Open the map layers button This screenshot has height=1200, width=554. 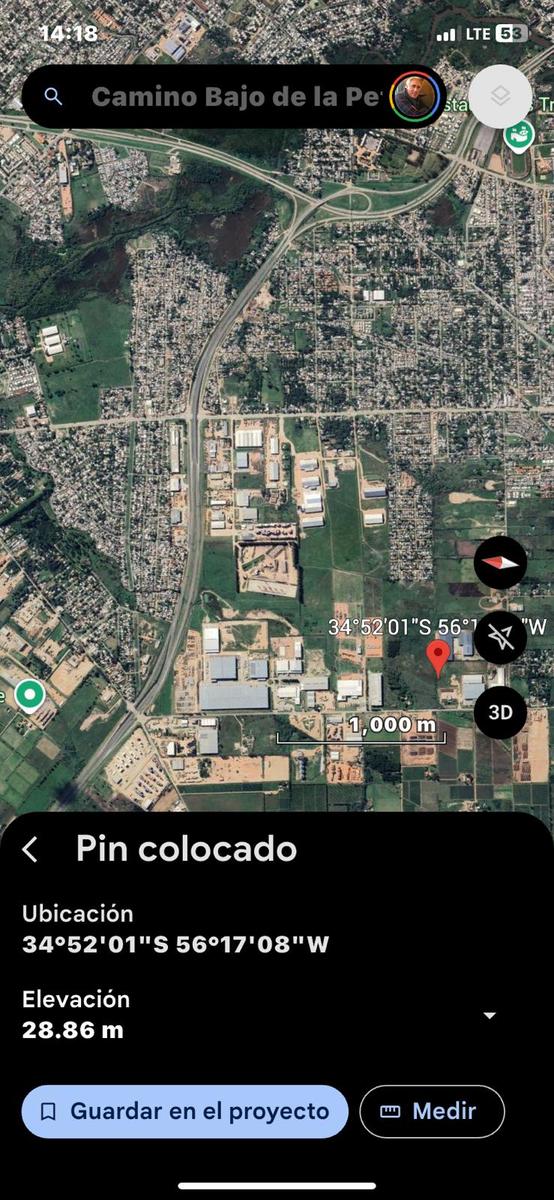click(501, 96)
